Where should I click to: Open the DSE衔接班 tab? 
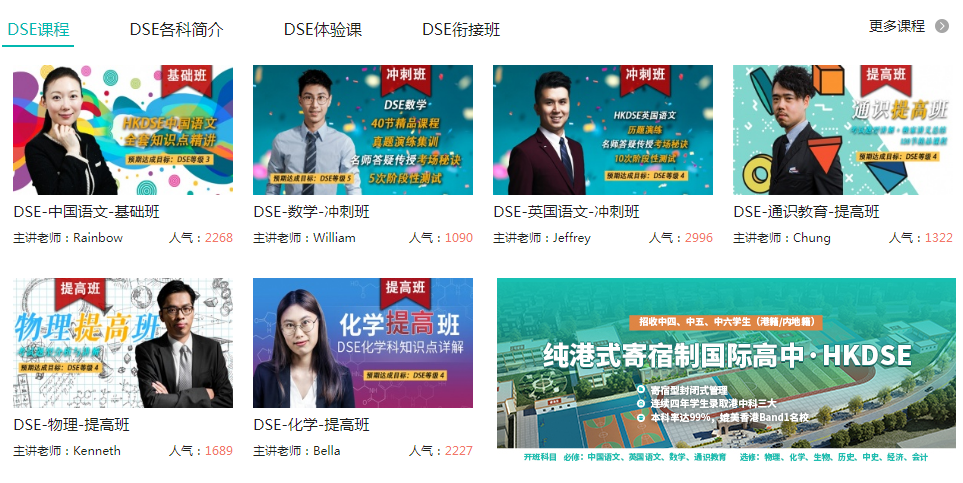coord(461,29)
